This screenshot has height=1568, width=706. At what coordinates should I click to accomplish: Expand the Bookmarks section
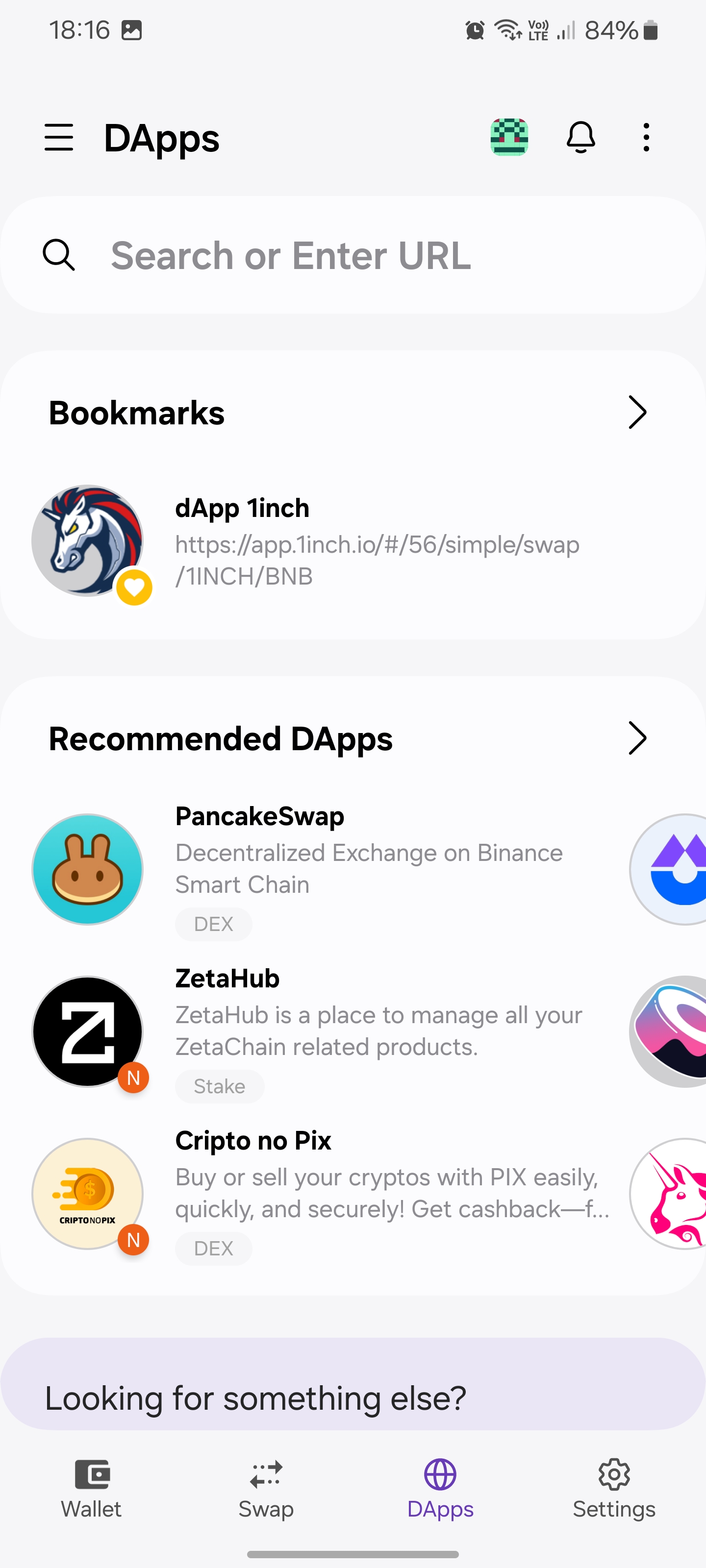(636, 413)
